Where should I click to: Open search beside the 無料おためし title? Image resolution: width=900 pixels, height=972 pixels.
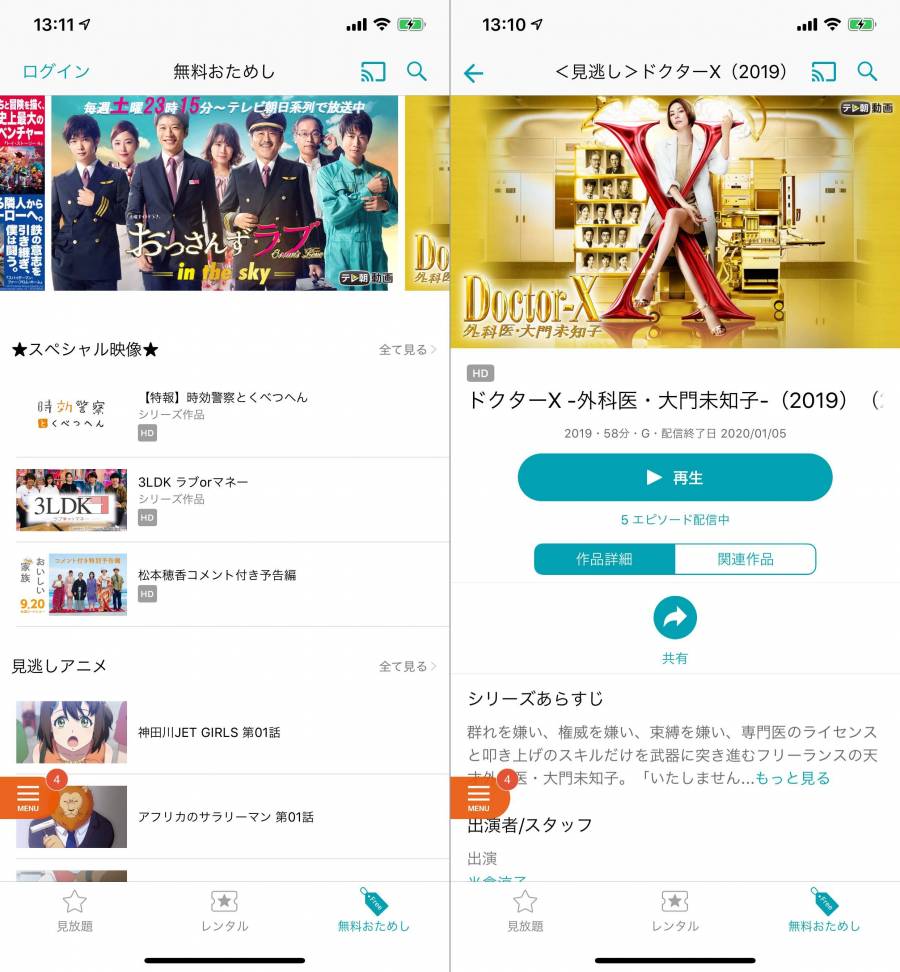417,71
